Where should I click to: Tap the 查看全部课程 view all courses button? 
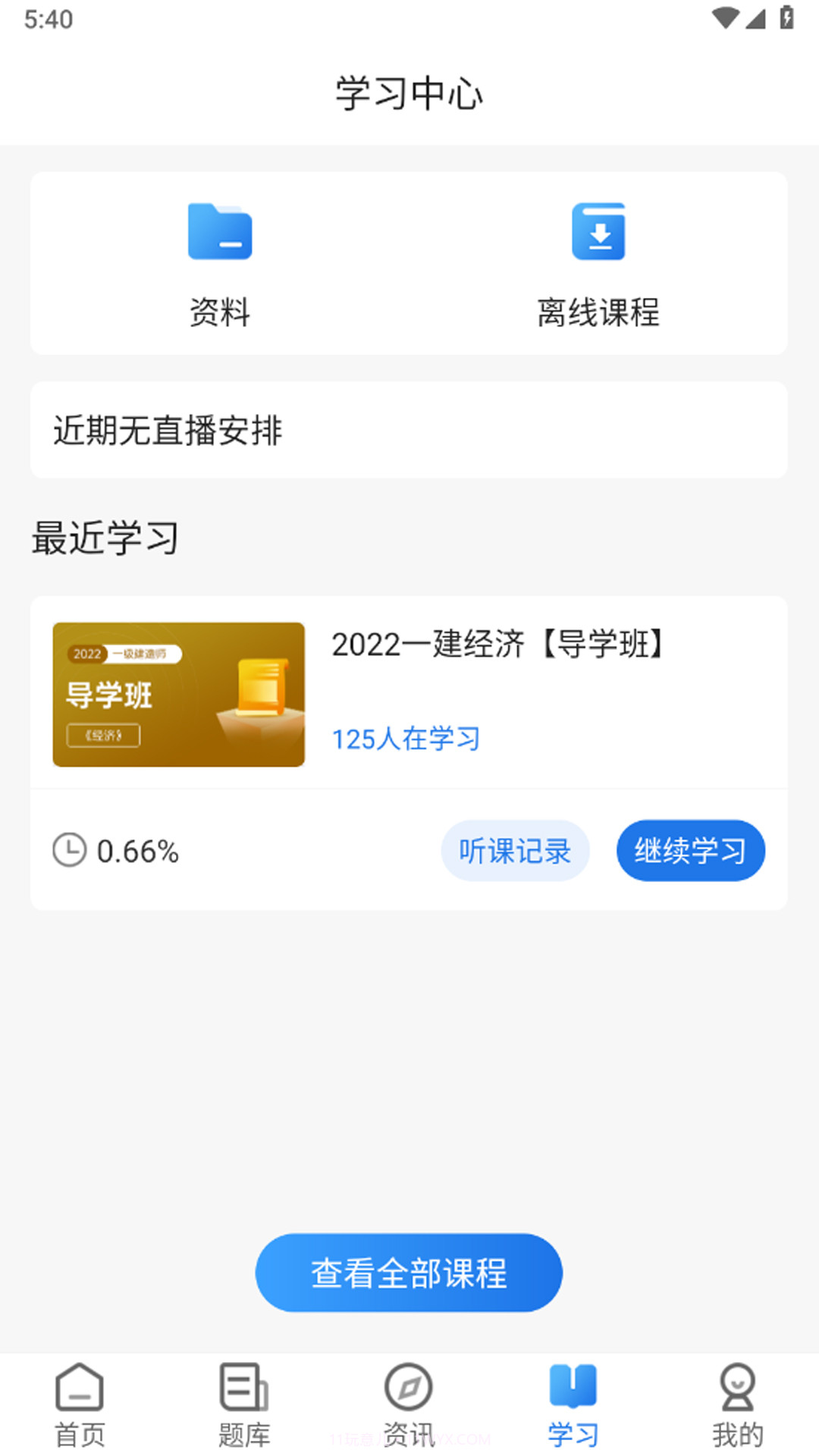(409, 1272)
